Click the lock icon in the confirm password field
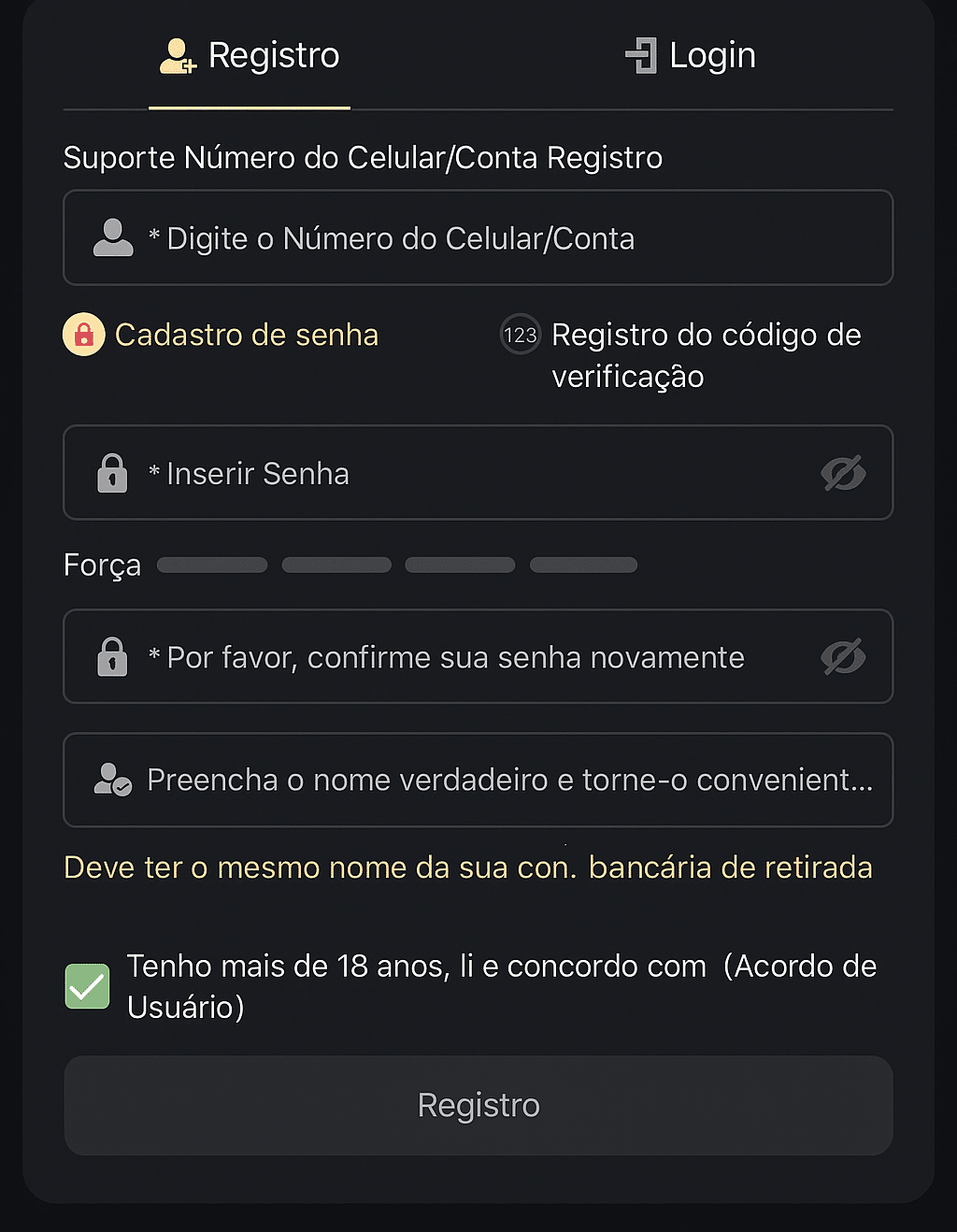Image resolution: width=957 pixels, height=1232 pixels. [112, 656]
